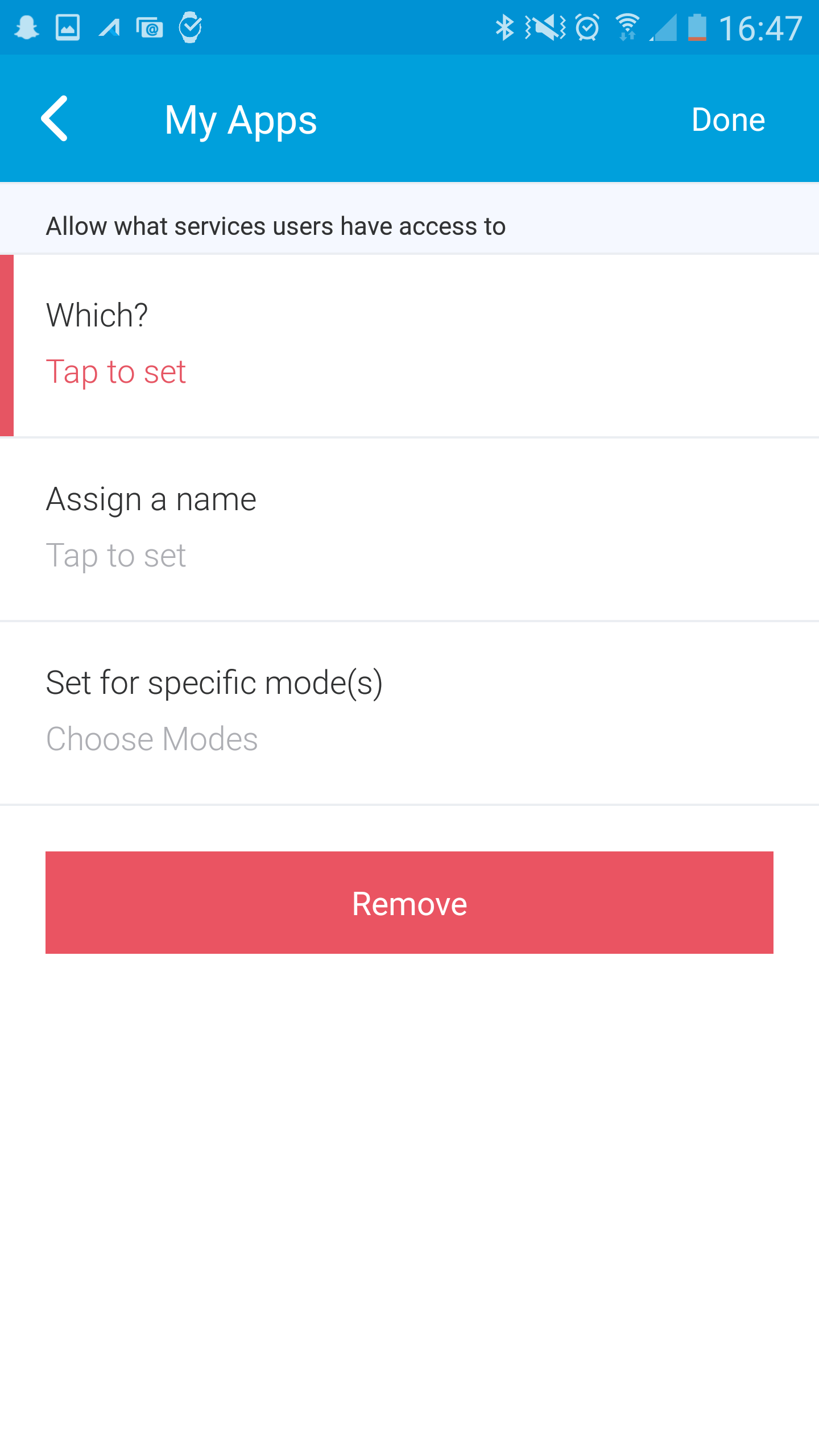
Task: Tap the Allow services access header row
Action: [x=275, y=225]
